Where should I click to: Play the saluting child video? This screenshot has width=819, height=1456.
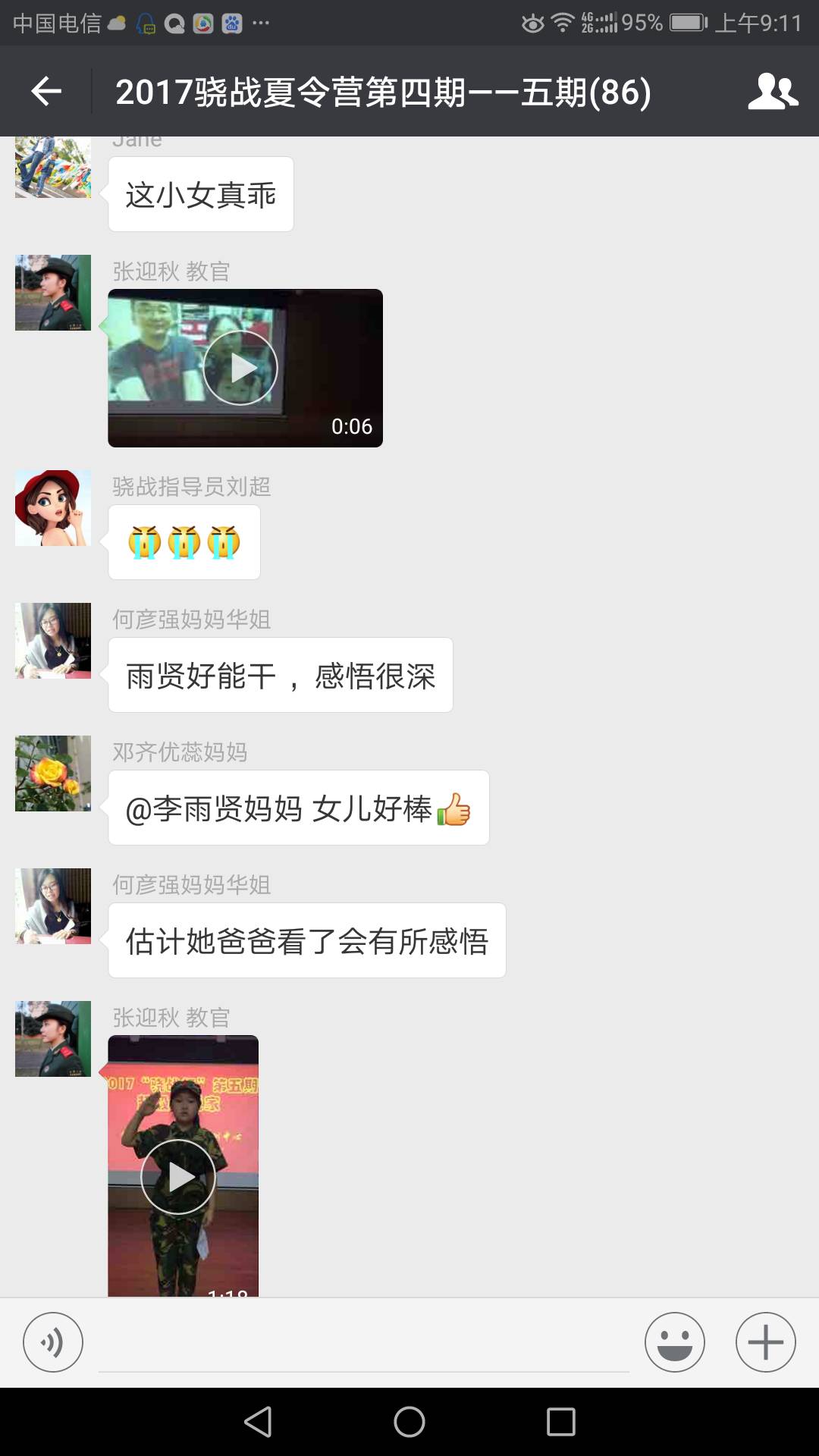[x=179, y=1176]
